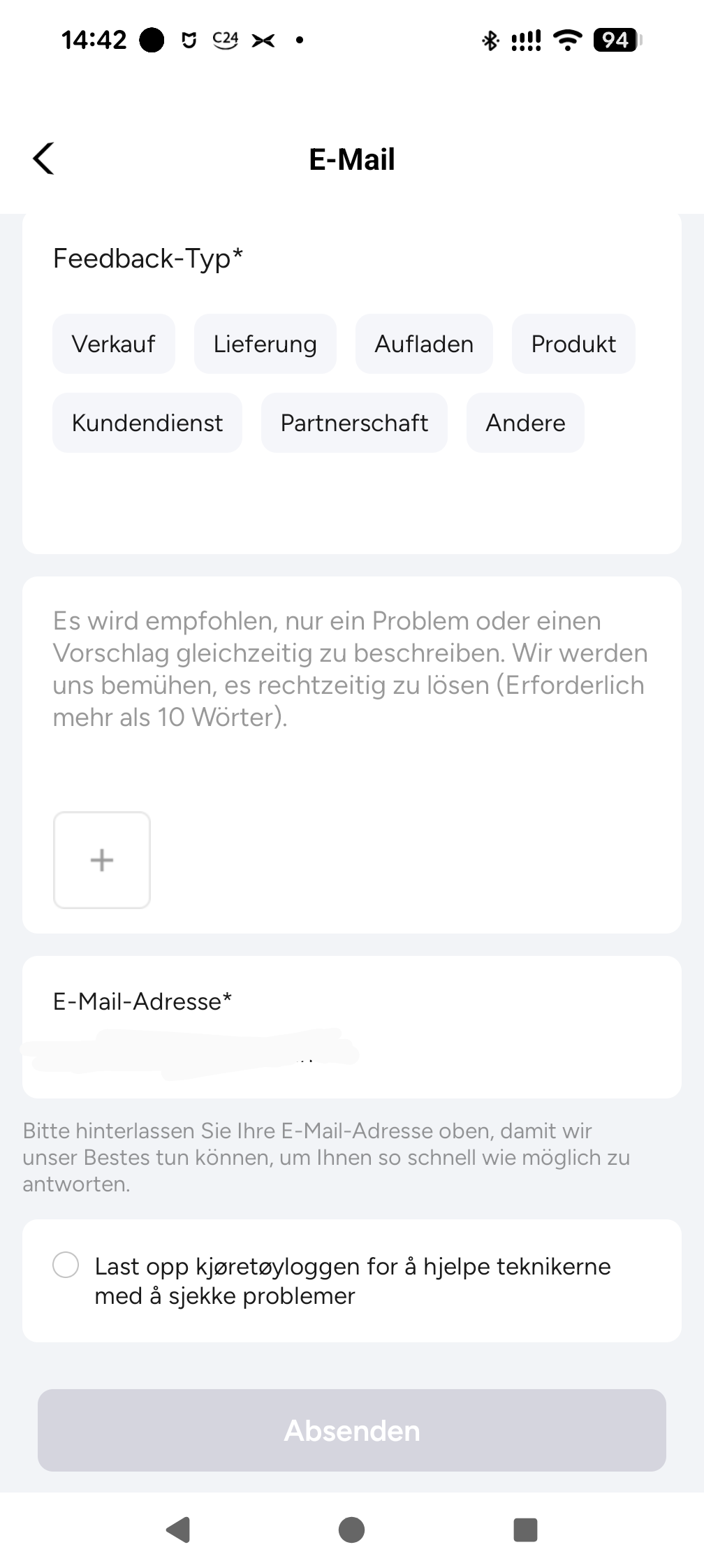704x1568 pixels.
Task: Submit the form with Absenden
Action: coord(351,1430)
